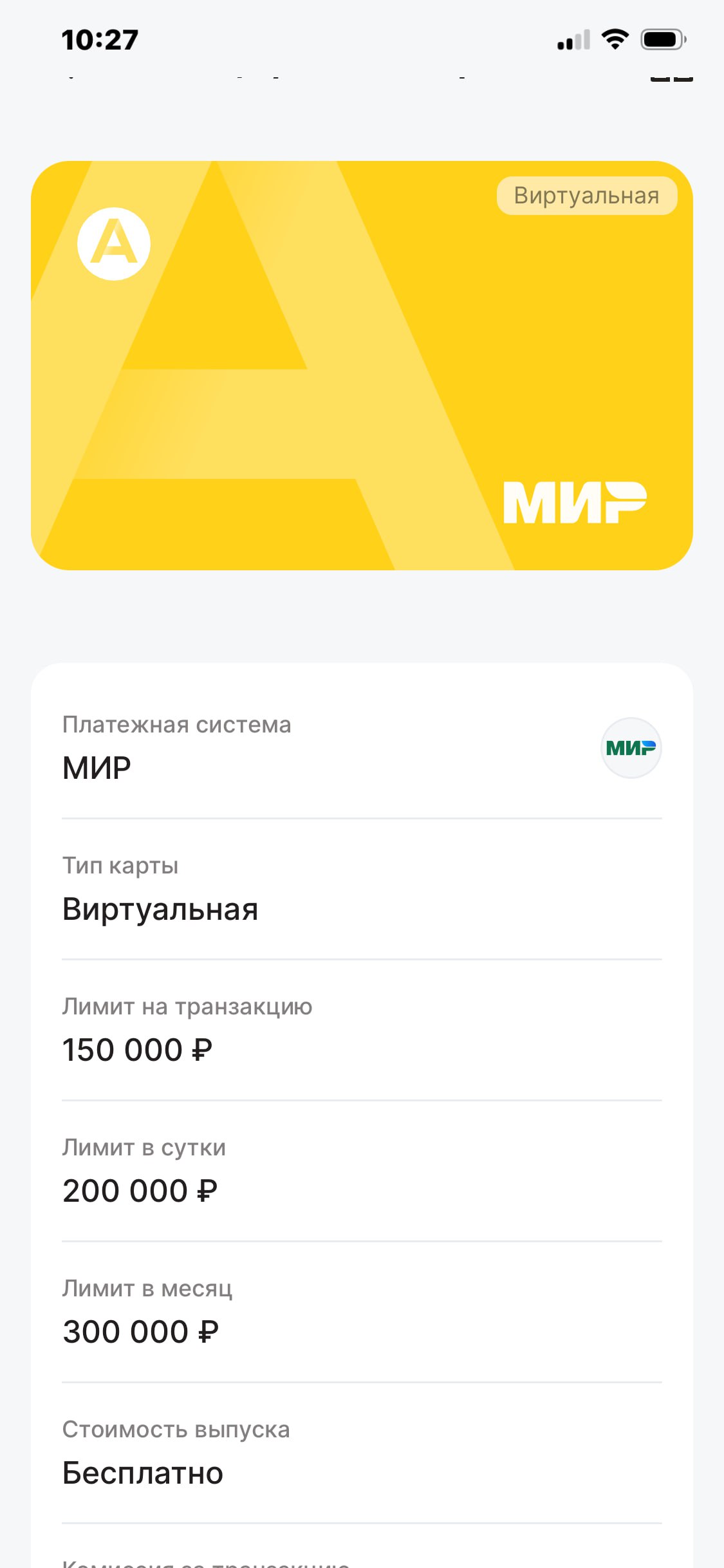Open the yellow virtual МИР card

tap(362, 365)
